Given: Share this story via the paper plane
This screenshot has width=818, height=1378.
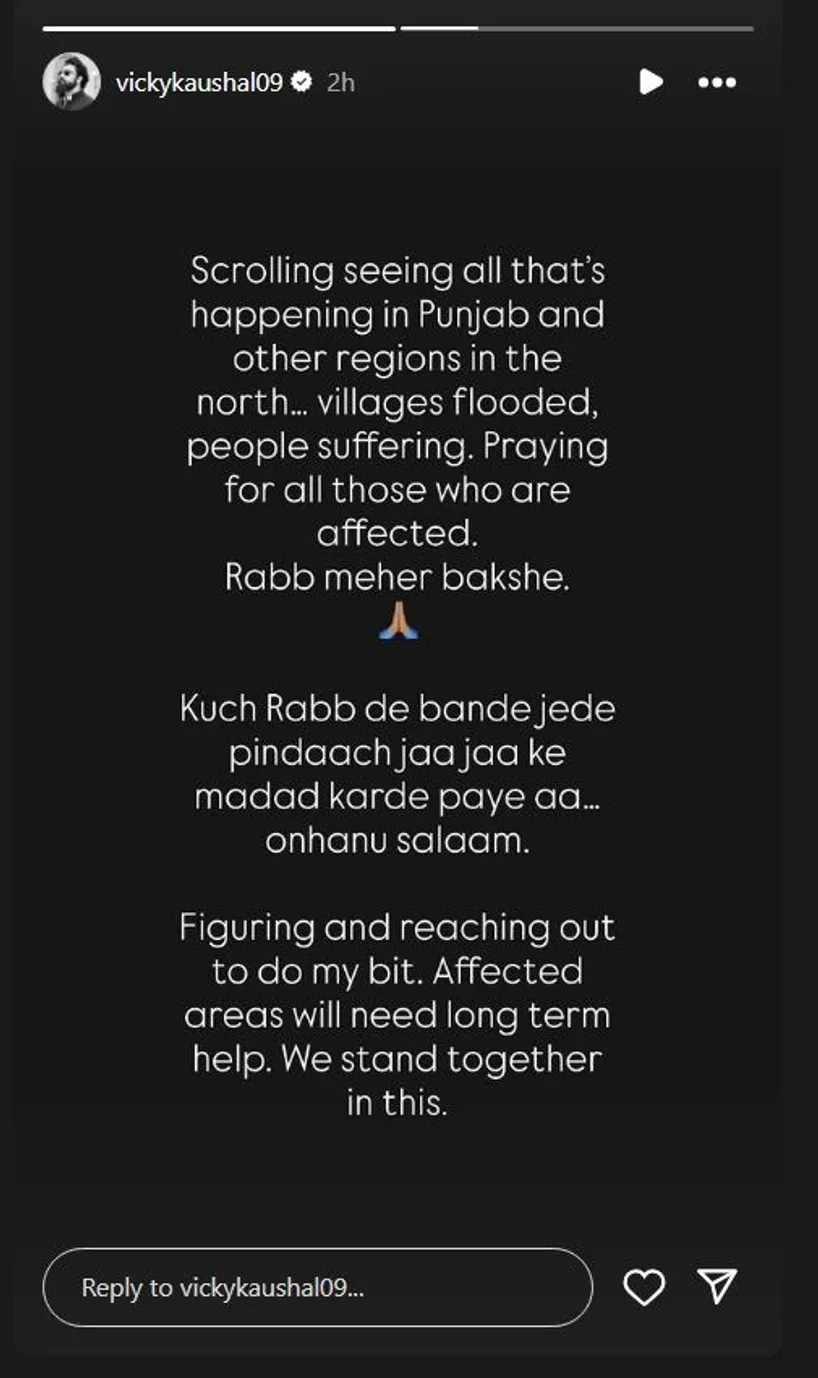Looking at the screenshot, I should [717, 1286].
